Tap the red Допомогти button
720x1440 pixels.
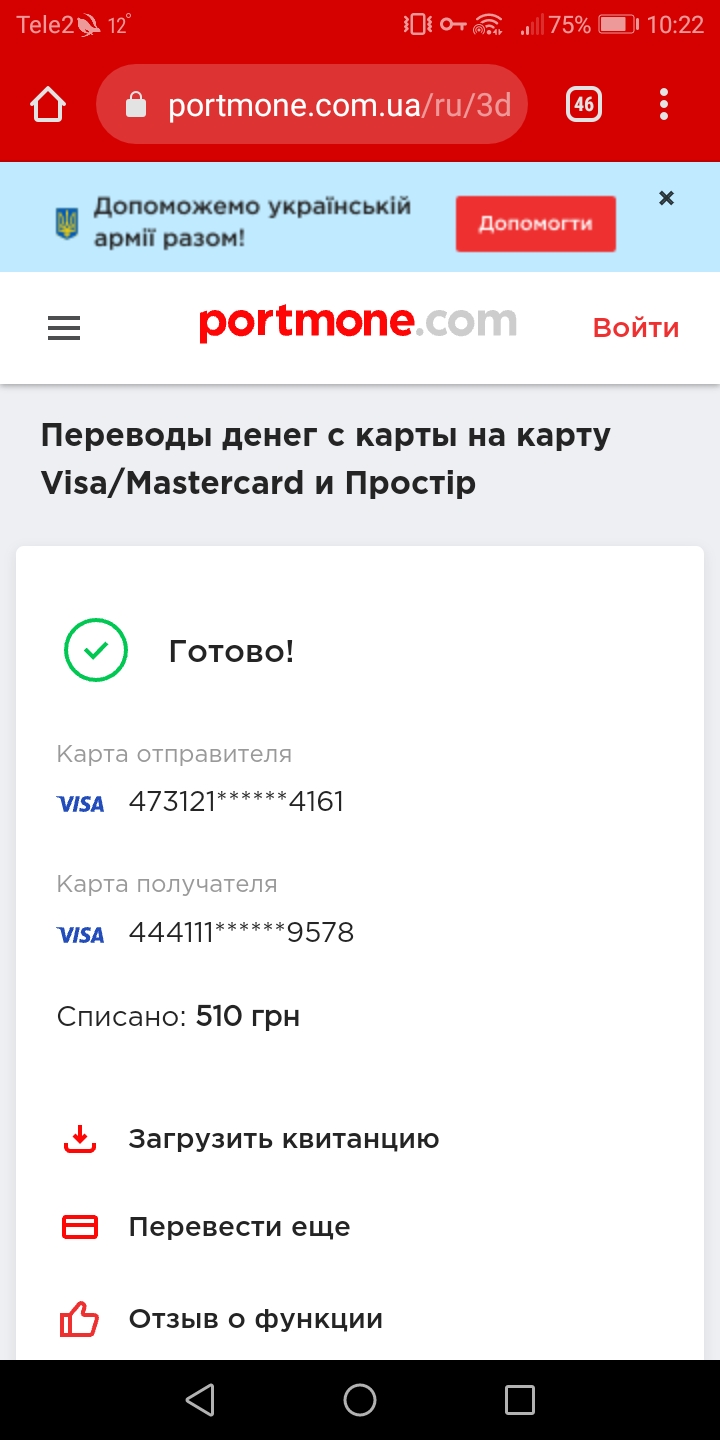pos(535,223)
